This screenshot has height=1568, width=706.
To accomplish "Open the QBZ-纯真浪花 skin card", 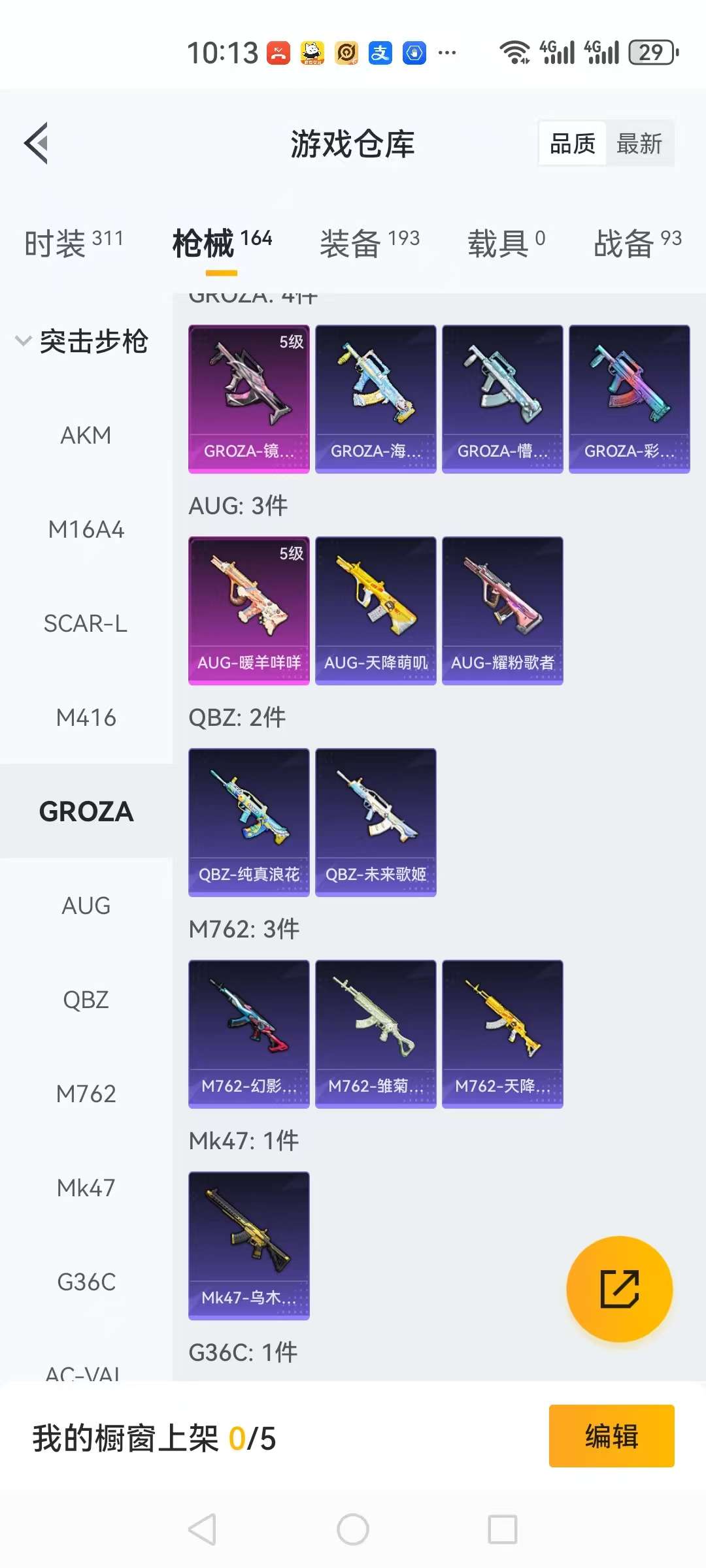I will [x=248, y=822].
